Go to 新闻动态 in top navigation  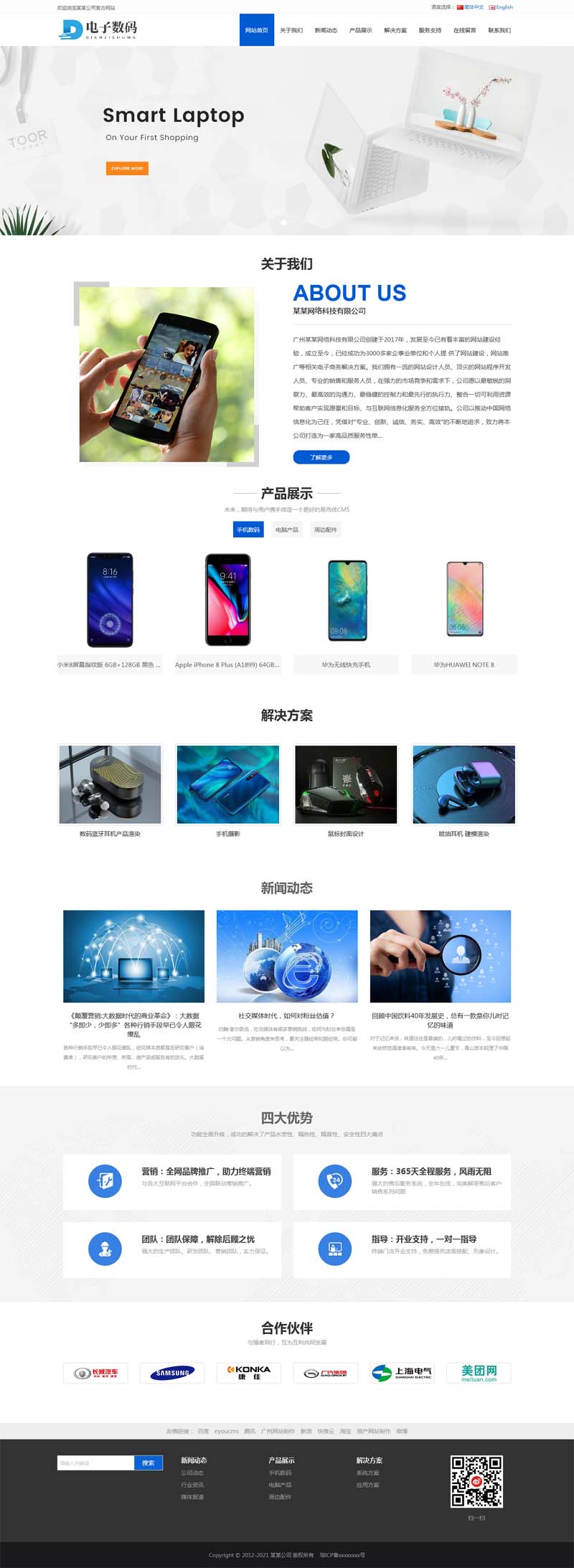tap(326, 30)
